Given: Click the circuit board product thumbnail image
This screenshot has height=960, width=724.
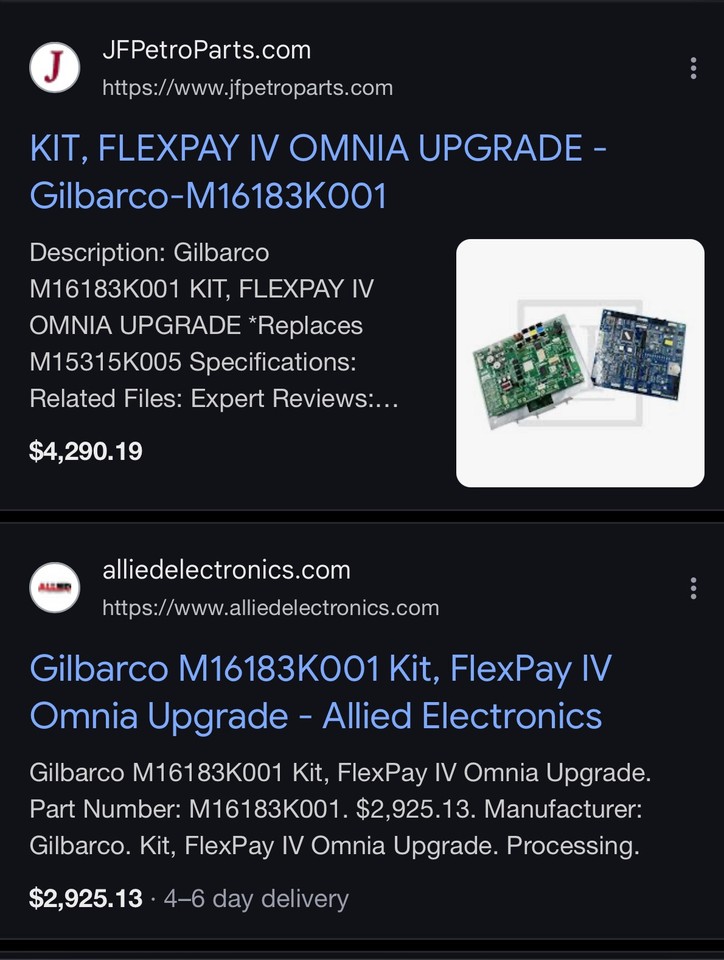Looking at the screenshot, I should [x=580, y=362].
